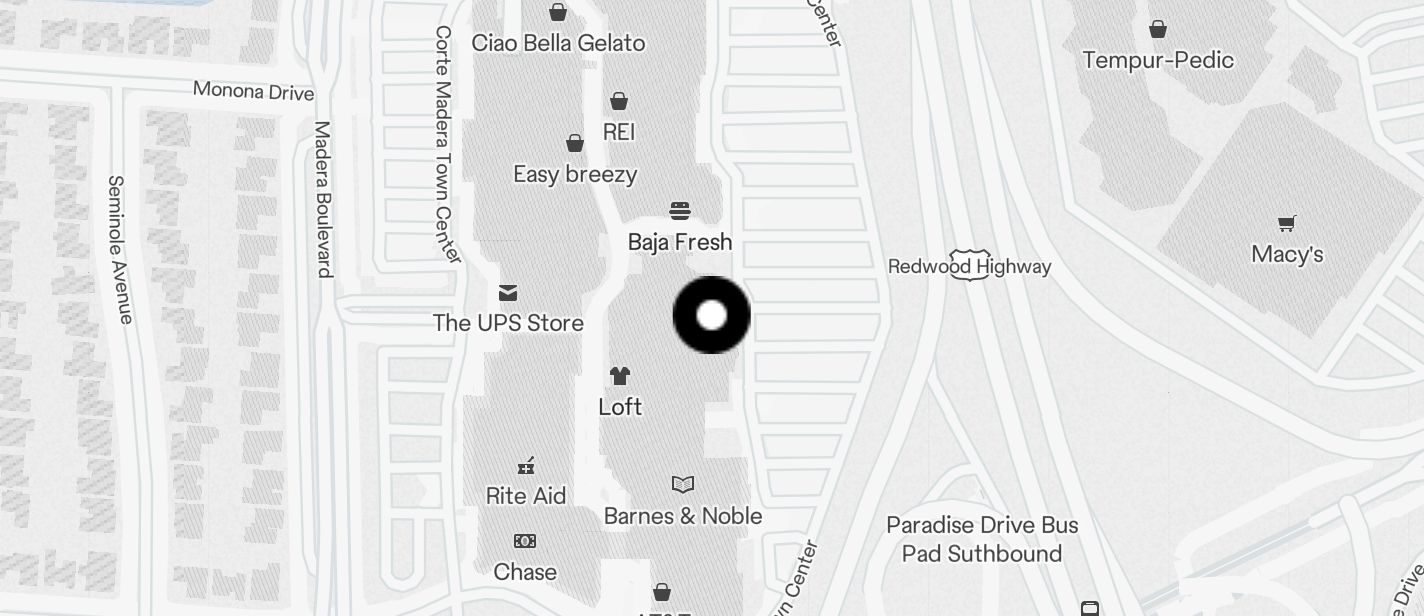This screenshot has height=616, width=1424.
Task: Open the Macy's store marker
Action: pos(1287,224)
